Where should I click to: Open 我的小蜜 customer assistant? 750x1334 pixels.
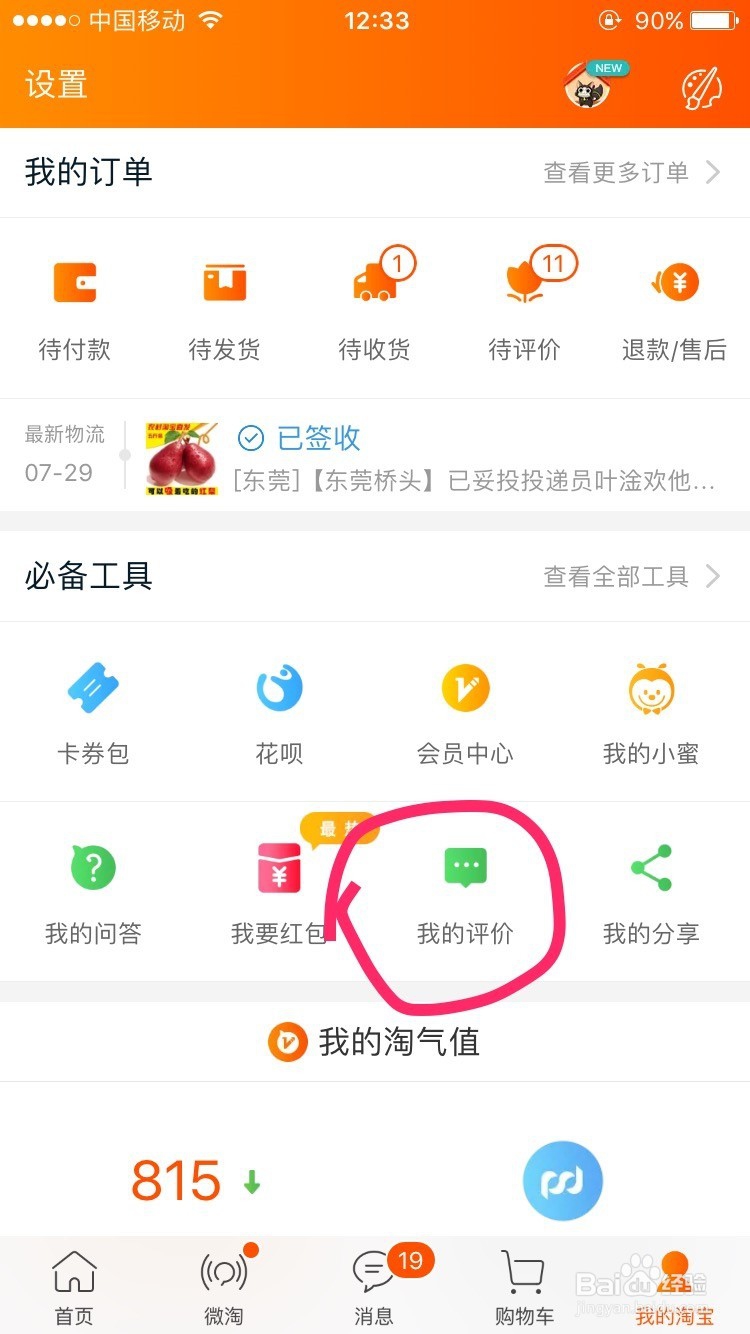(651, 710)
